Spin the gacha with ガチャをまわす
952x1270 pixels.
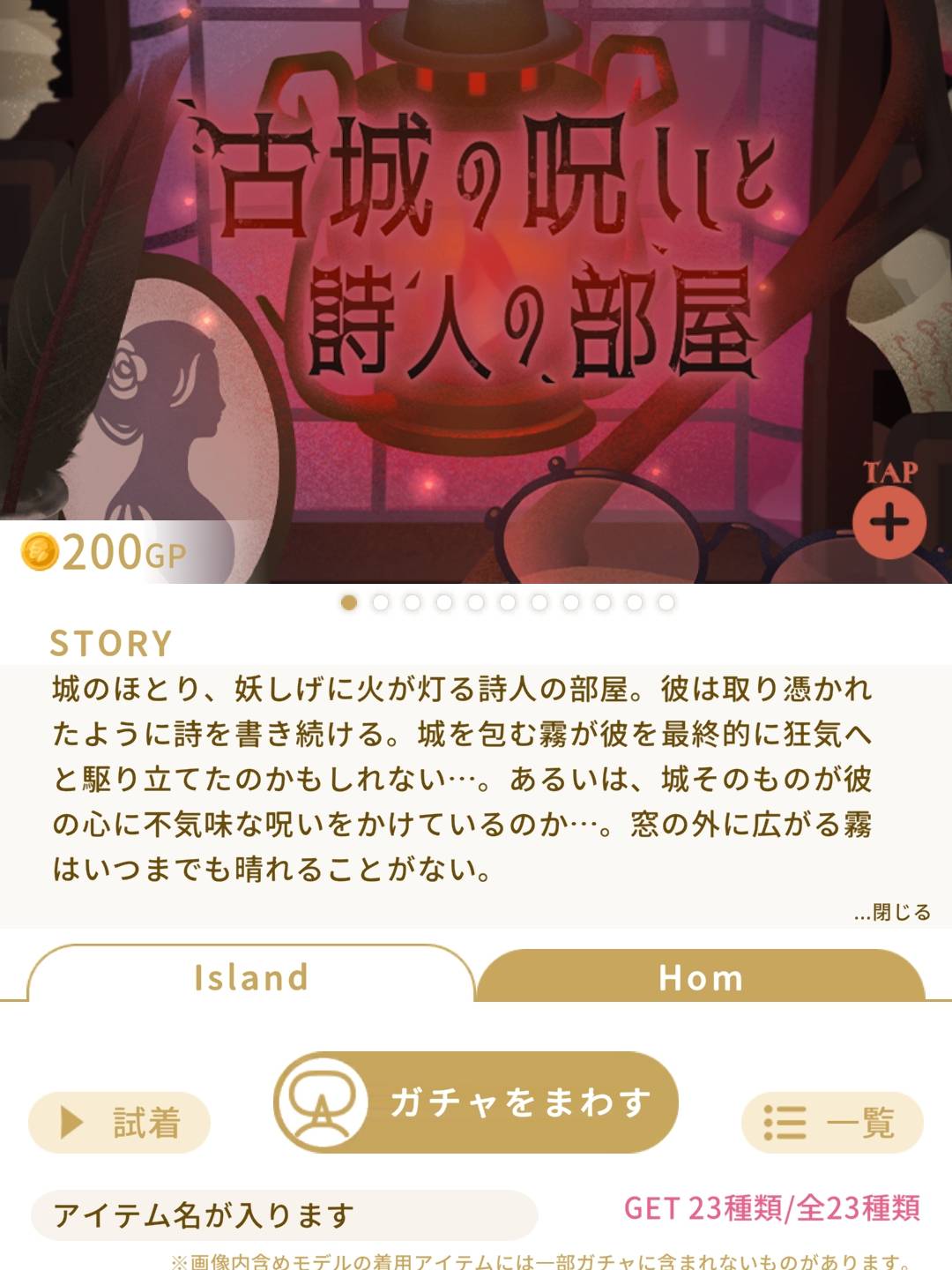pos(476,1102)
